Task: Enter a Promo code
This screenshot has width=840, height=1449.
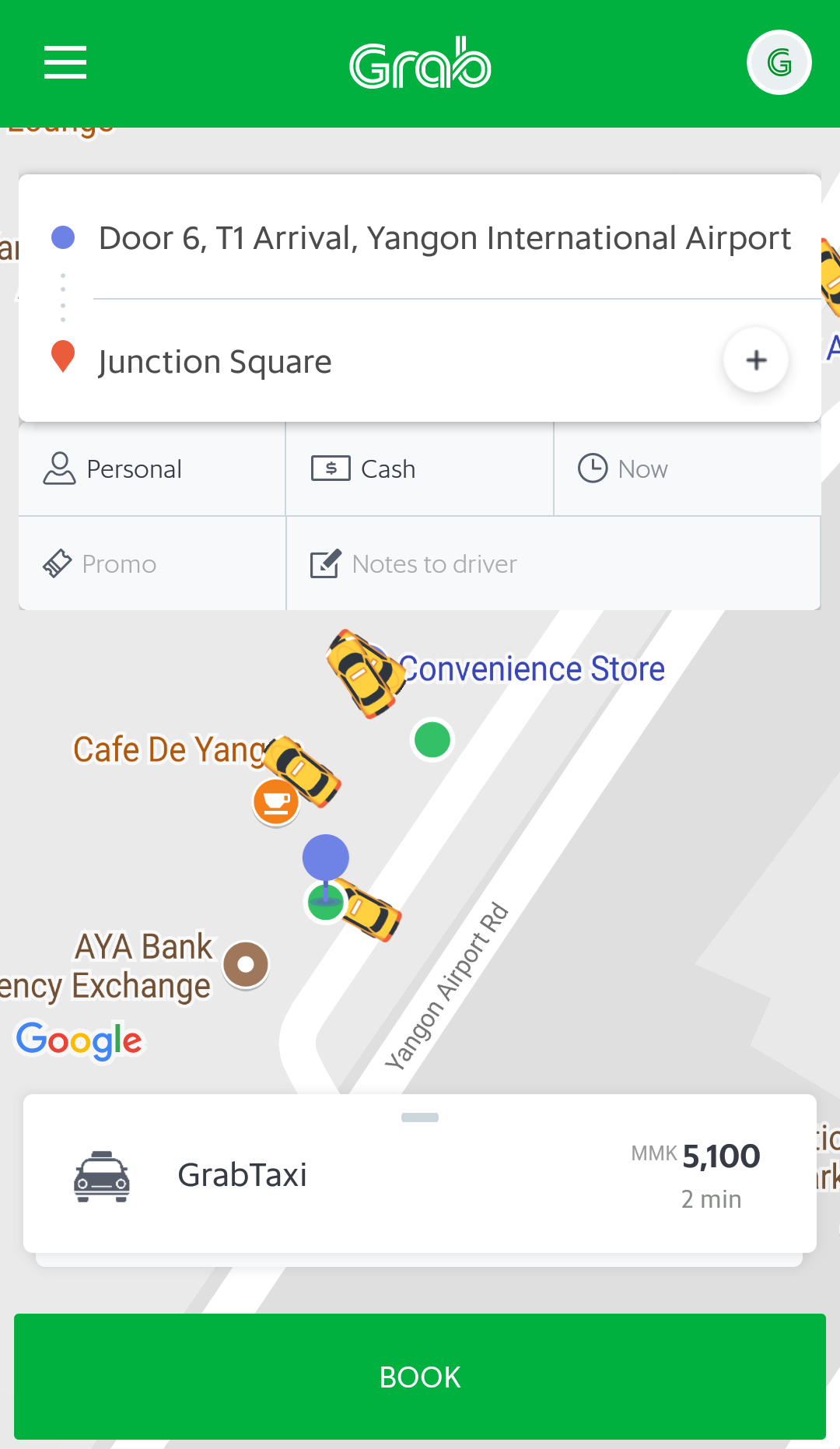Action: 152,564
